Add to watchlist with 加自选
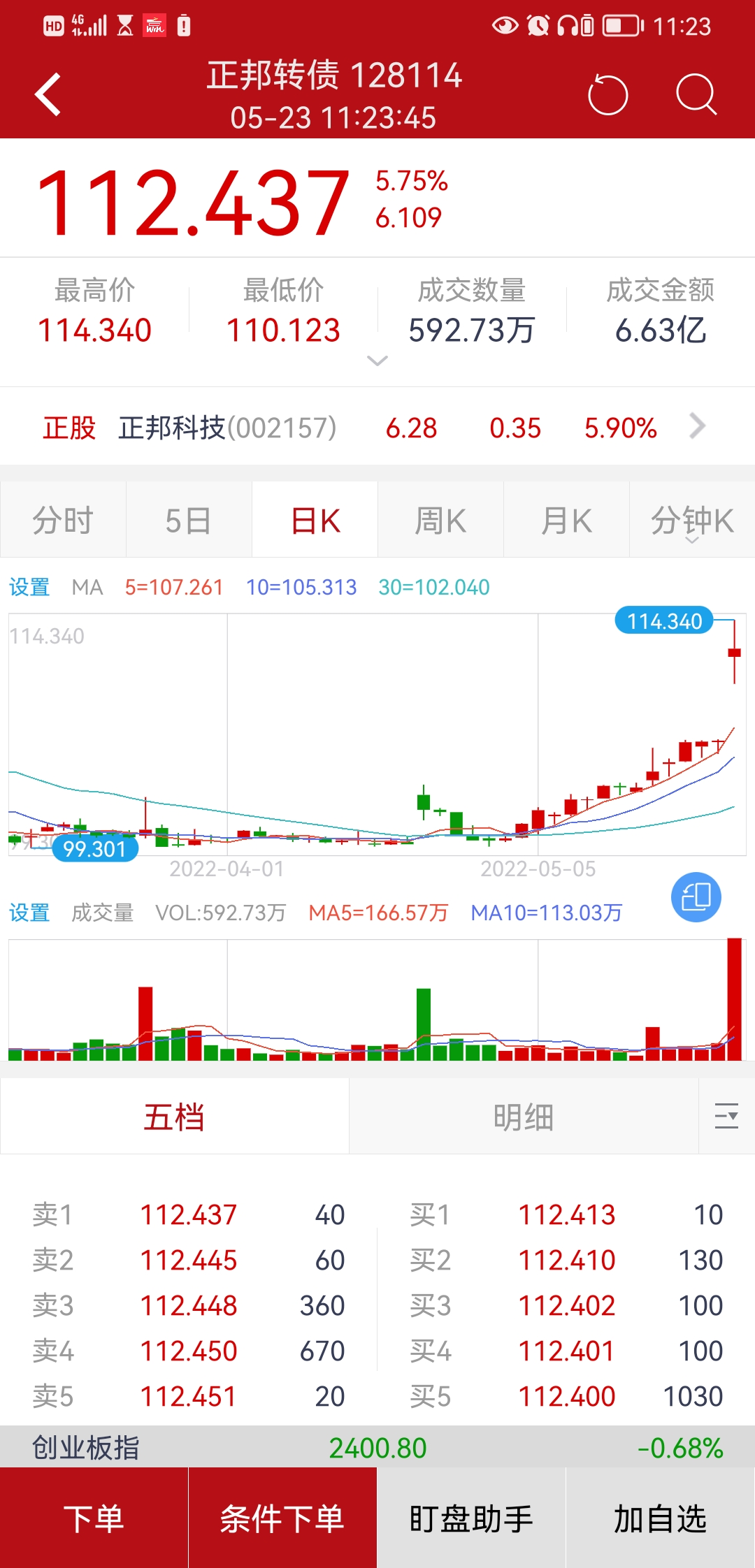 point(660,1518)
